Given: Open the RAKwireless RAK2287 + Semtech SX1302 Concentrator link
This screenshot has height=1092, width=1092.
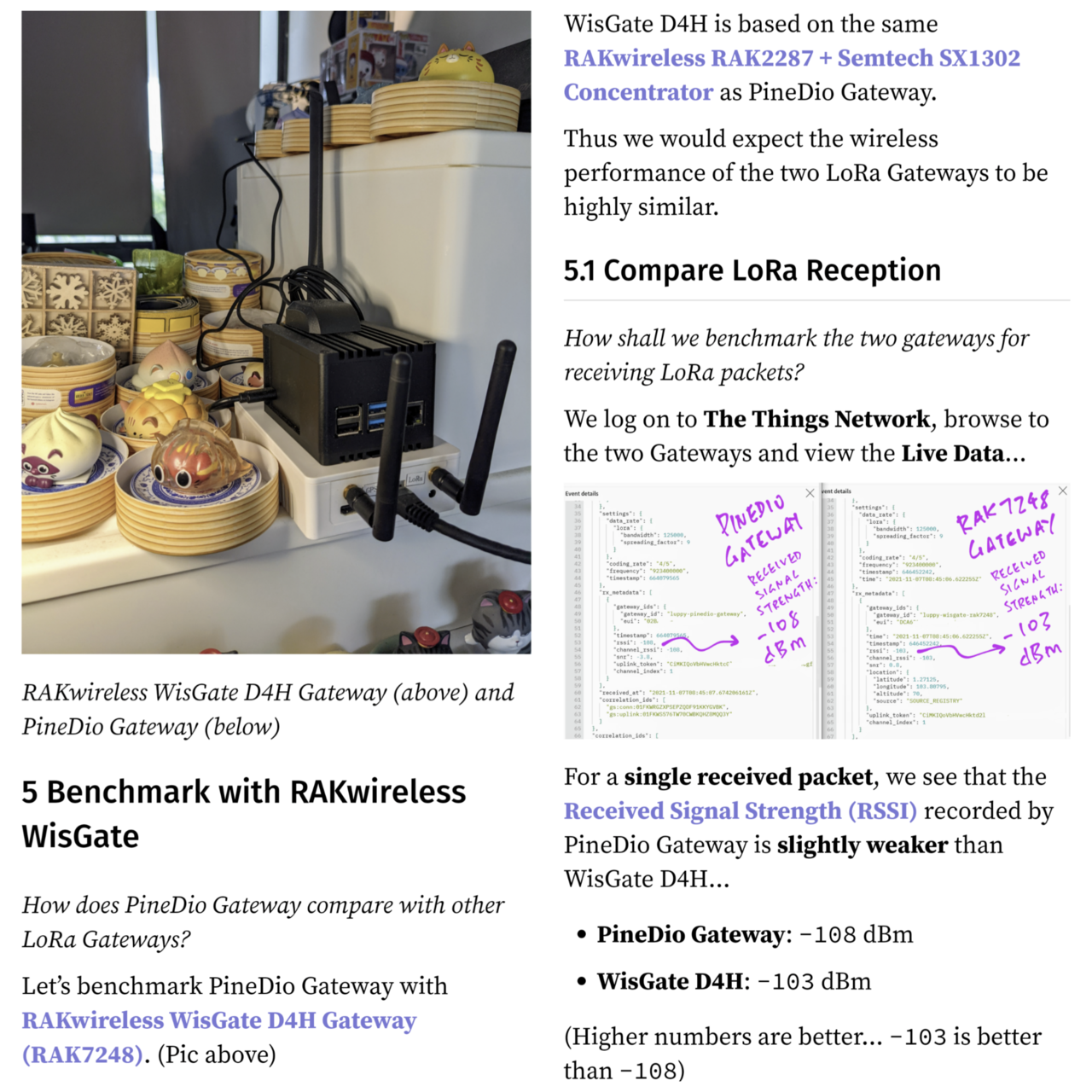Looking at the screenshot, I should [791, 59].
